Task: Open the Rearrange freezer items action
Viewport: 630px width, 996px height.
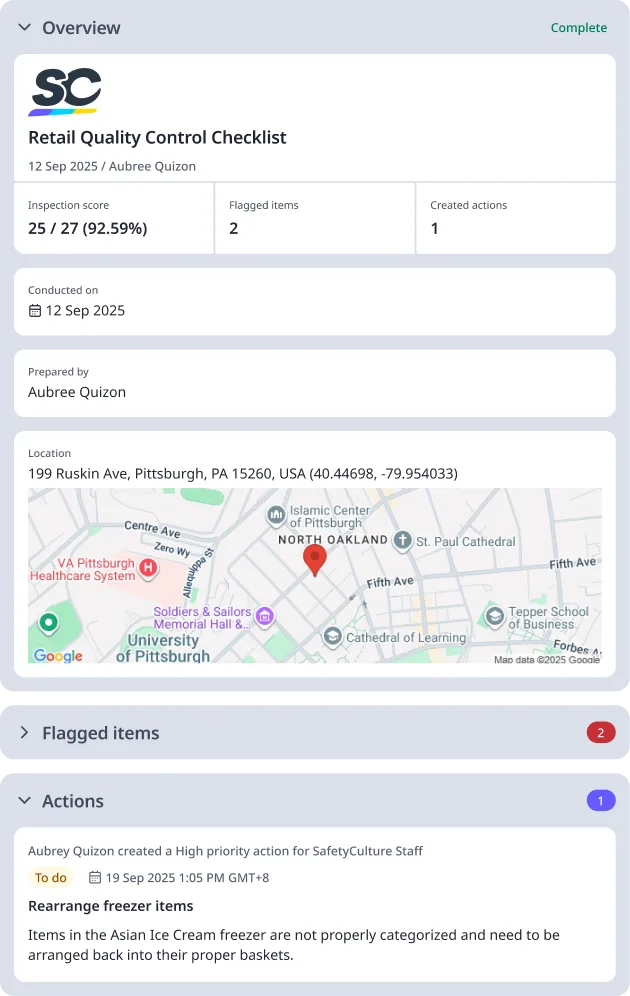Action: [110, 906]
